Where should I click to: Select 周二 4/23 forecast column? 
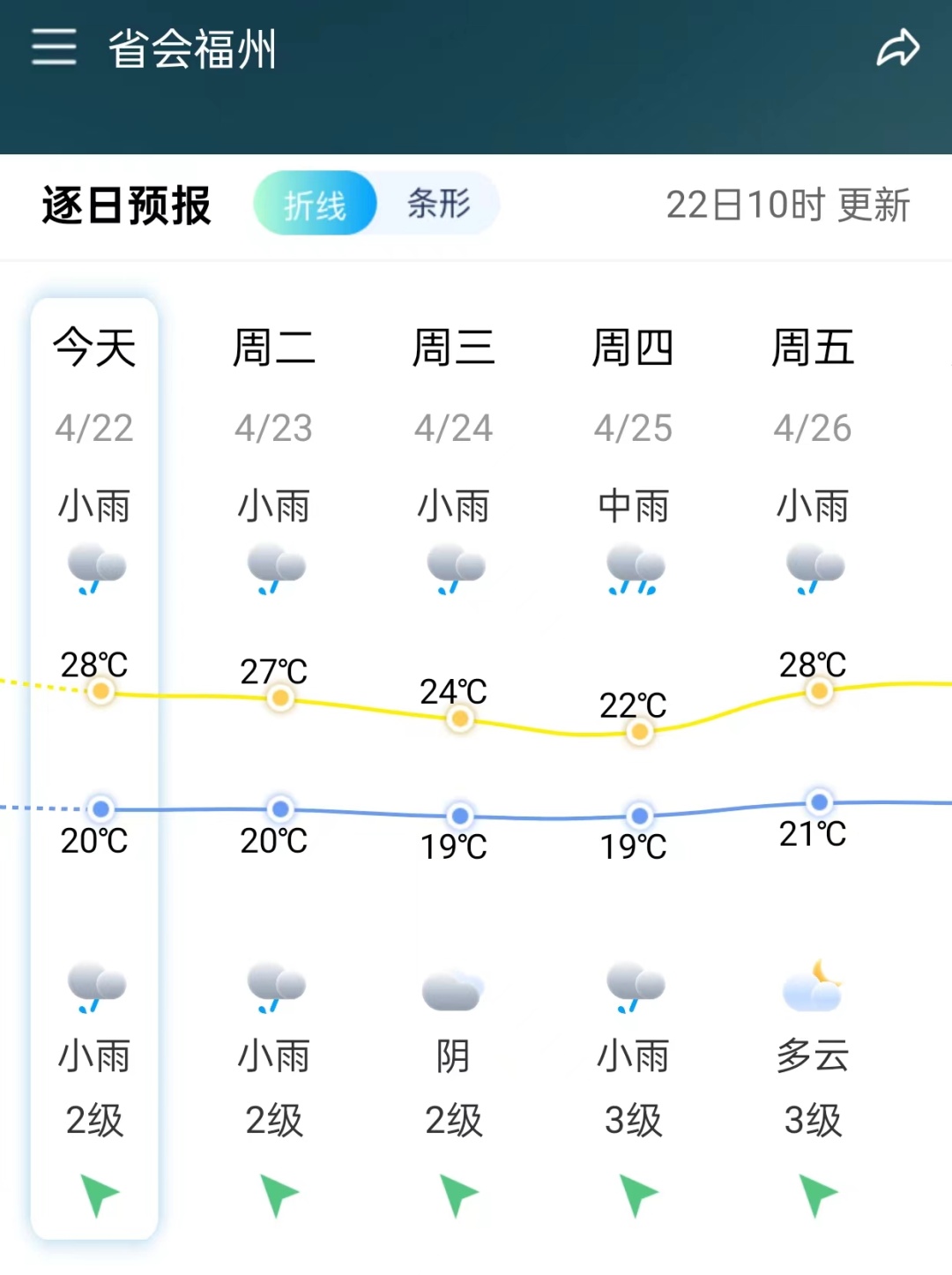(x=274, y=767)
